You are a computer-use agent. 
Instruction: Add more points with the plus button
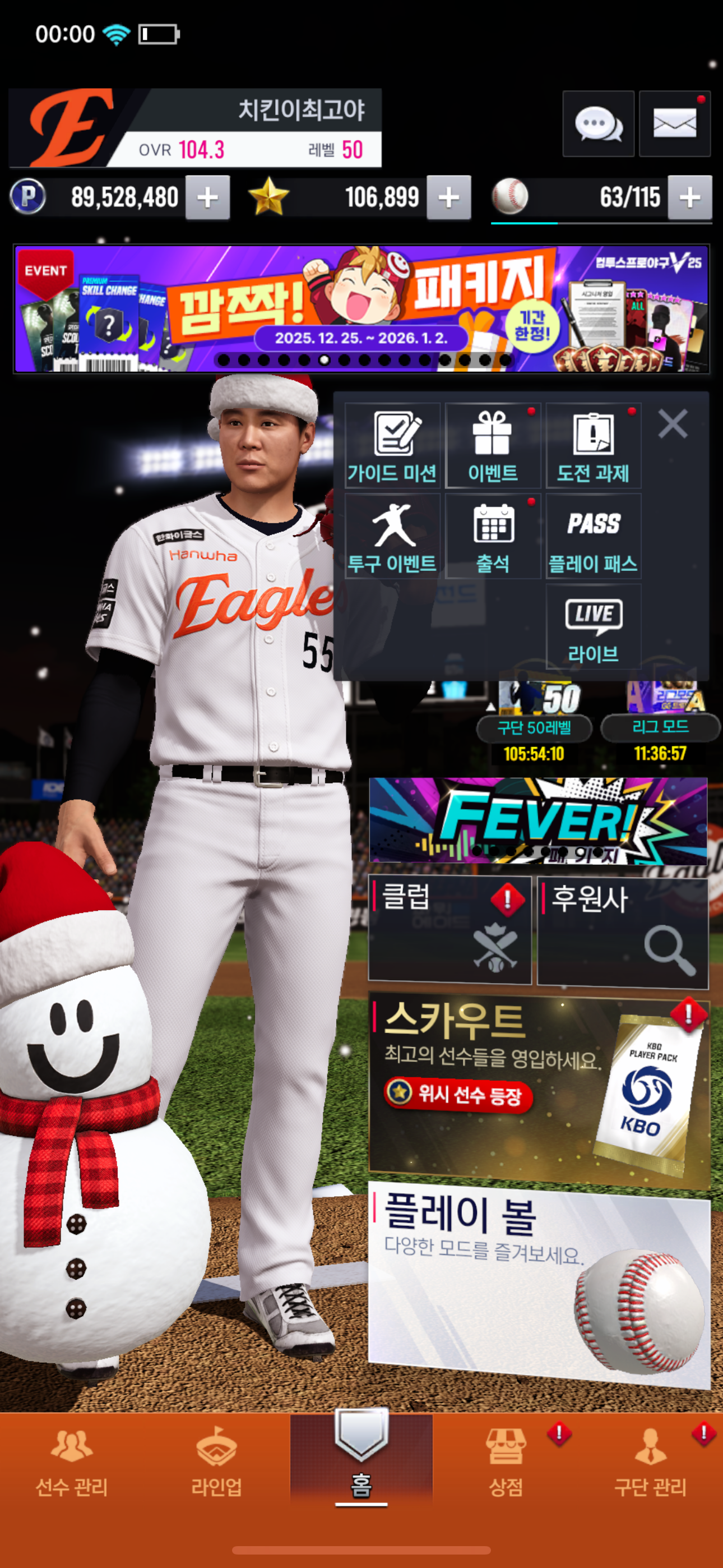click(x=207, y=197)
